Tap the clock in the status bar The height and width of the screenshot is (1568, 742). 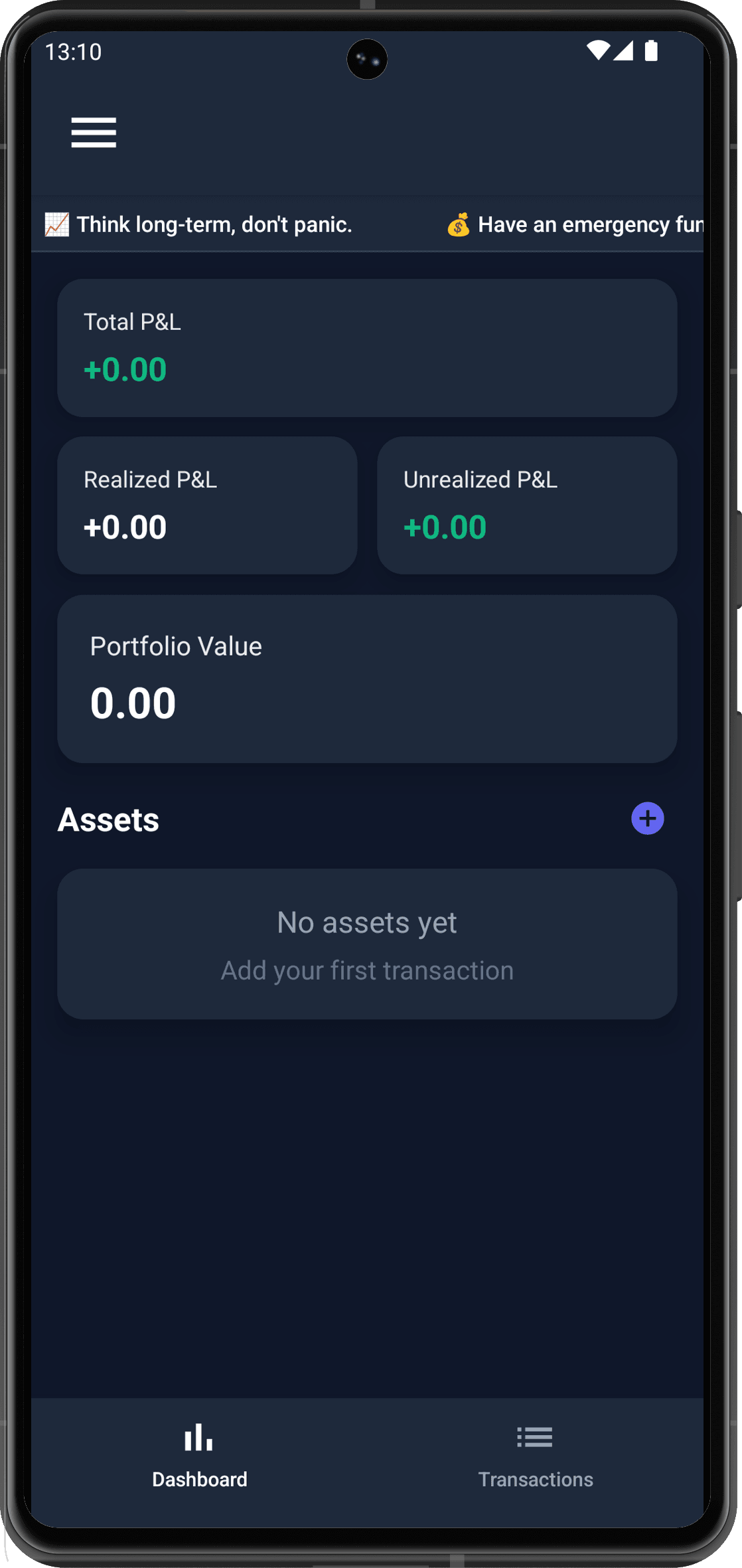click(x=73, y=52)
